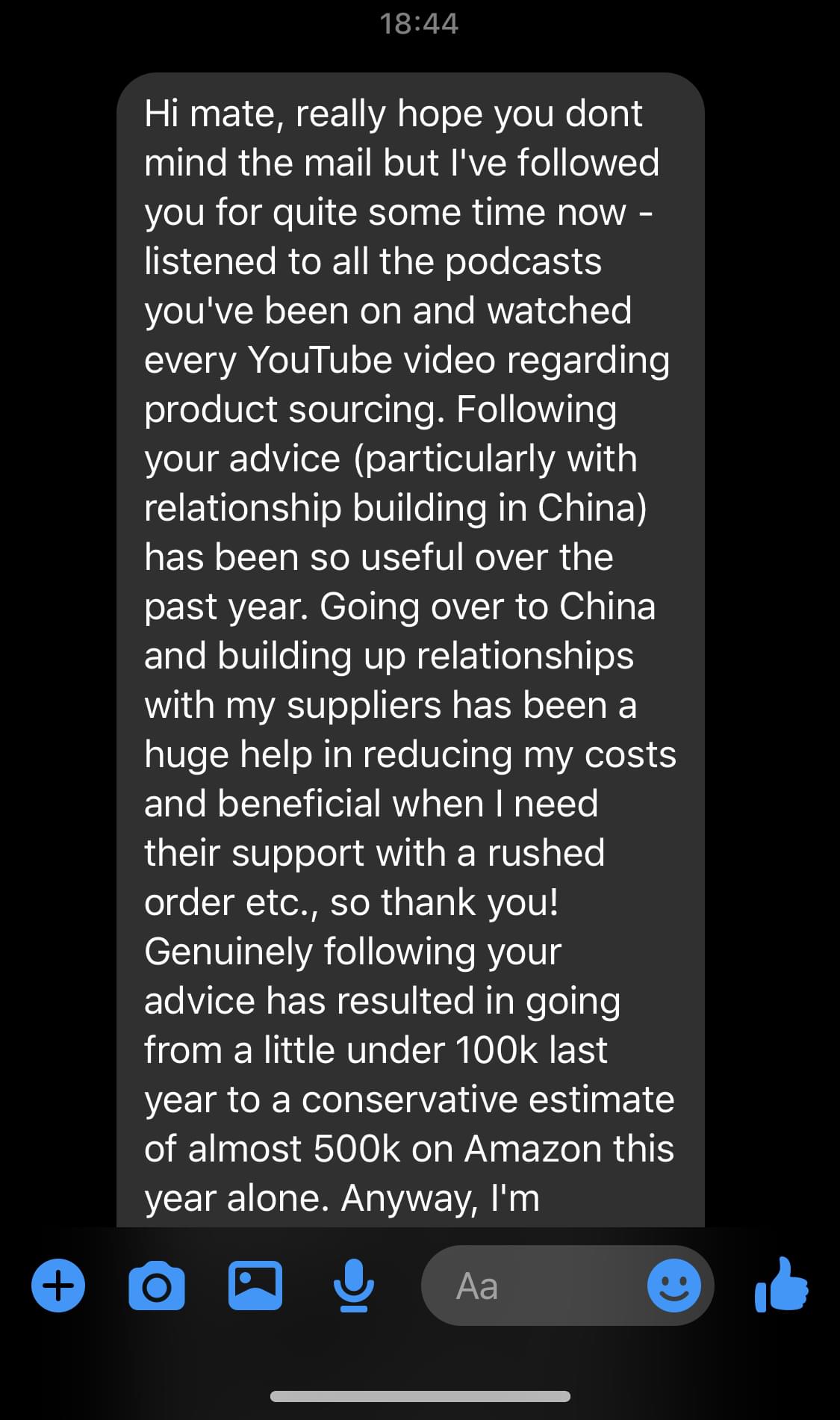Open the camera to take a photo
The width and height of the screenshot is (840, 1420).
point(157,1286)
